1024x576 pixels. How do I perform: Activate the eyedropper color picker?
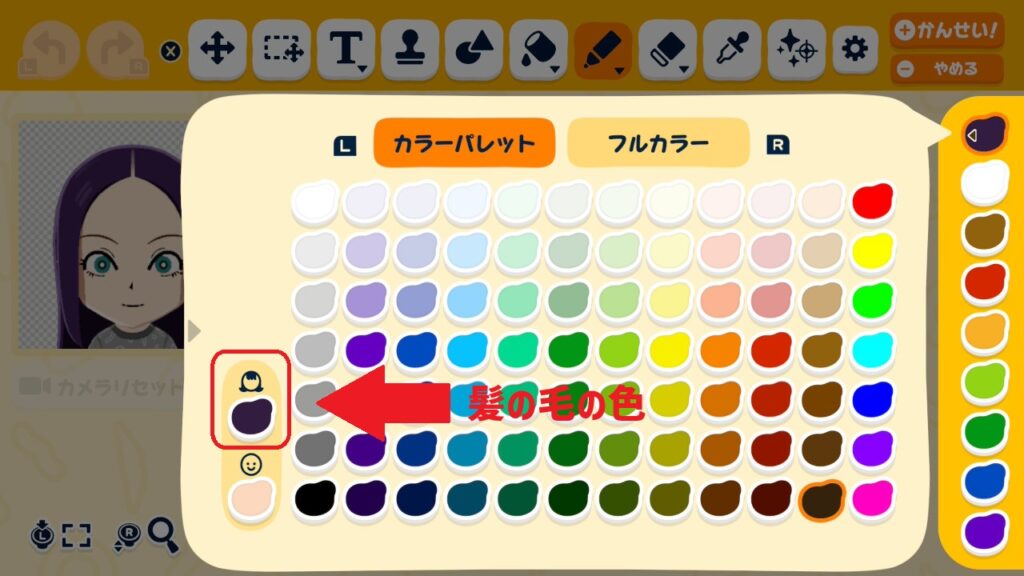(x=732, y=49)
